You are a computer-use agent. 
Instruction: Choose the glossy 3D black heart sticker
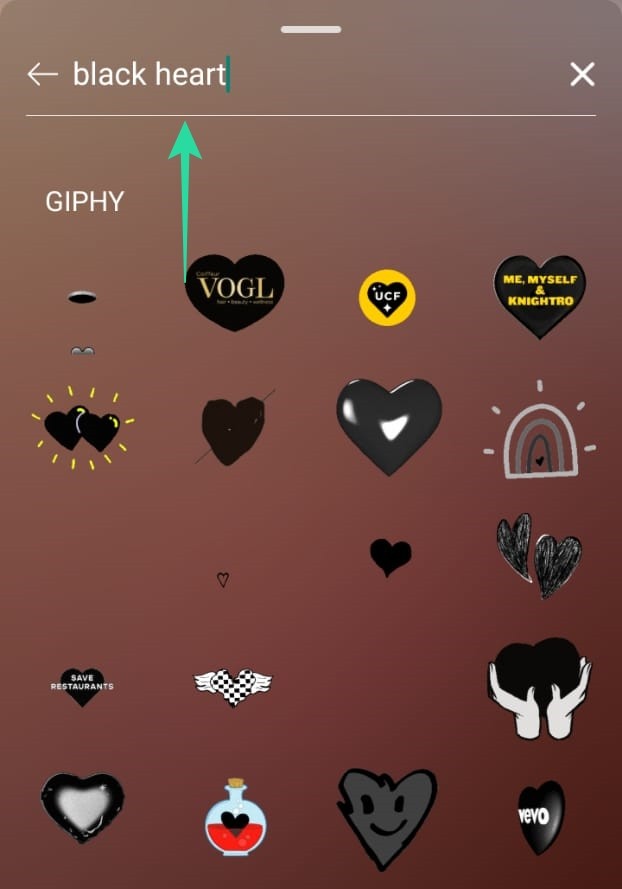click(x=388, y=425)
